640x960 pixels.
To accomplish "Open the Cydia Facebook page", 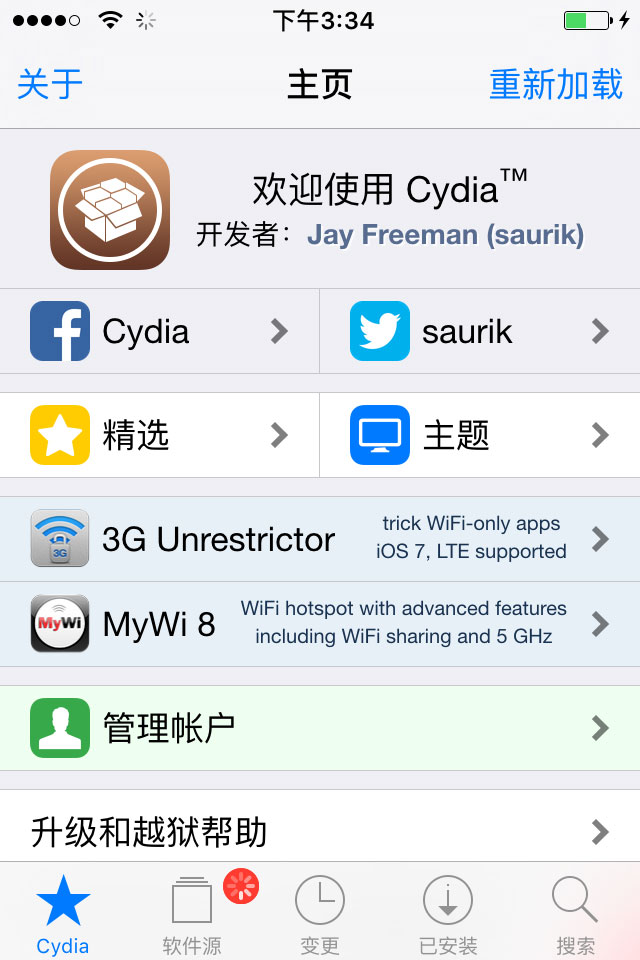I will click(160, 331).
